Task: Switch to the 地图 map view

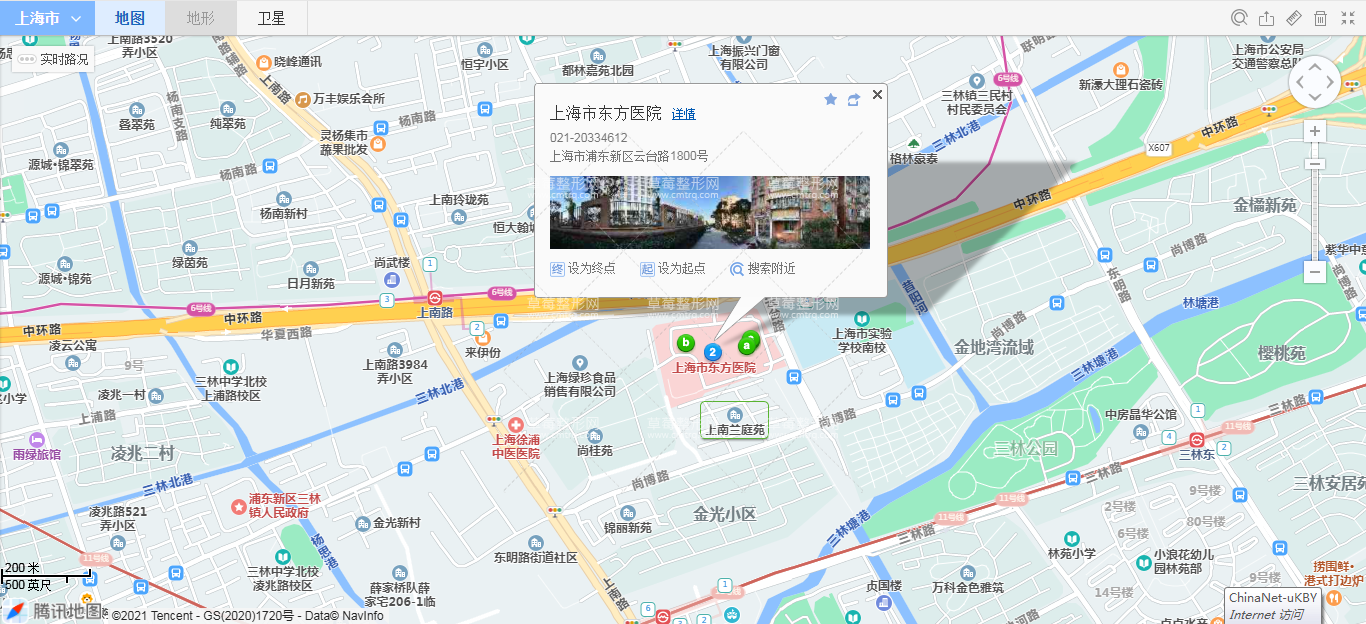Action: coord(129,18)
